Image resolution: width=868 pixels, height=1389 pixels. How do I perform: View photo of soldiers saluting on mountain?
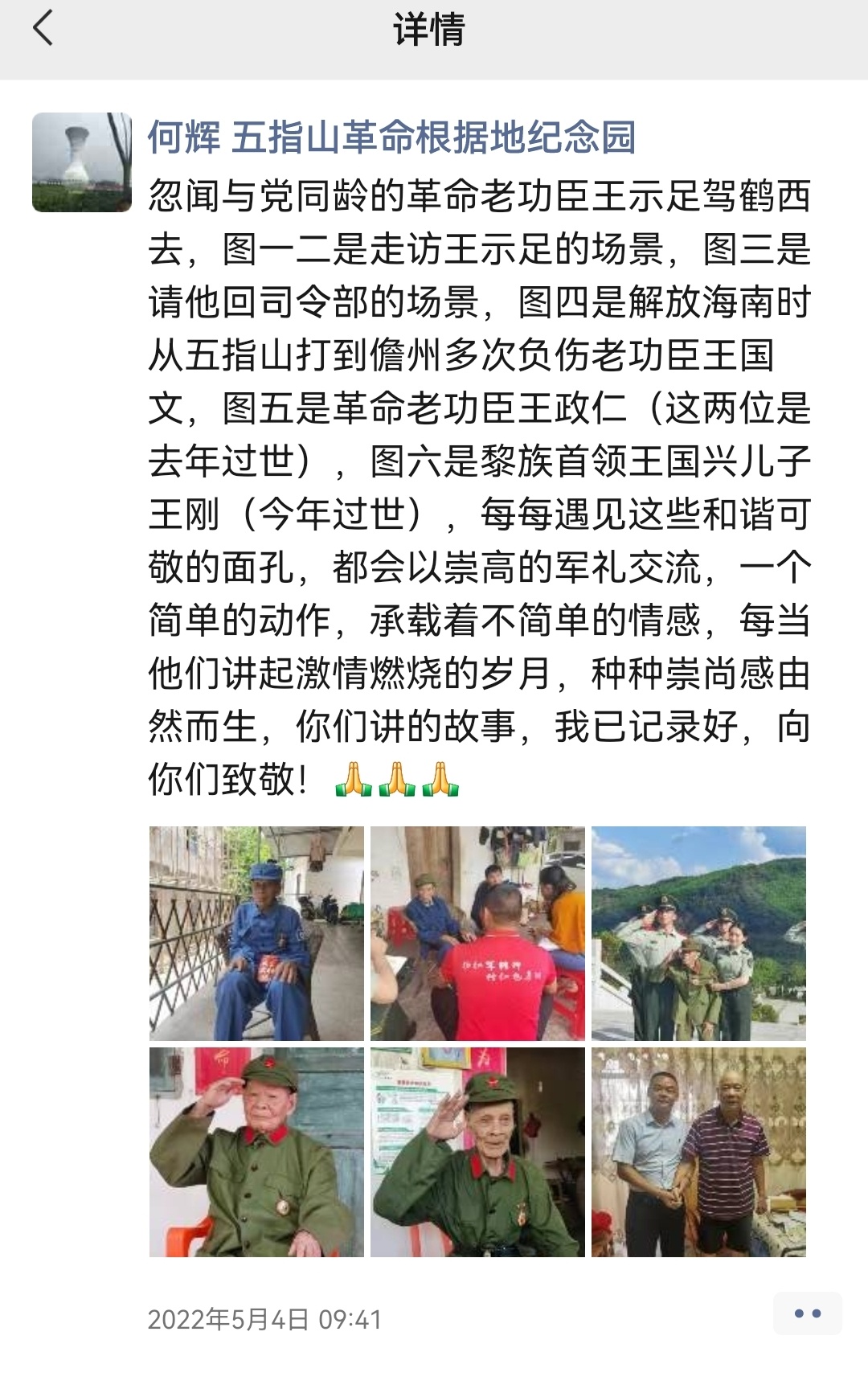[x=698, y=933]
